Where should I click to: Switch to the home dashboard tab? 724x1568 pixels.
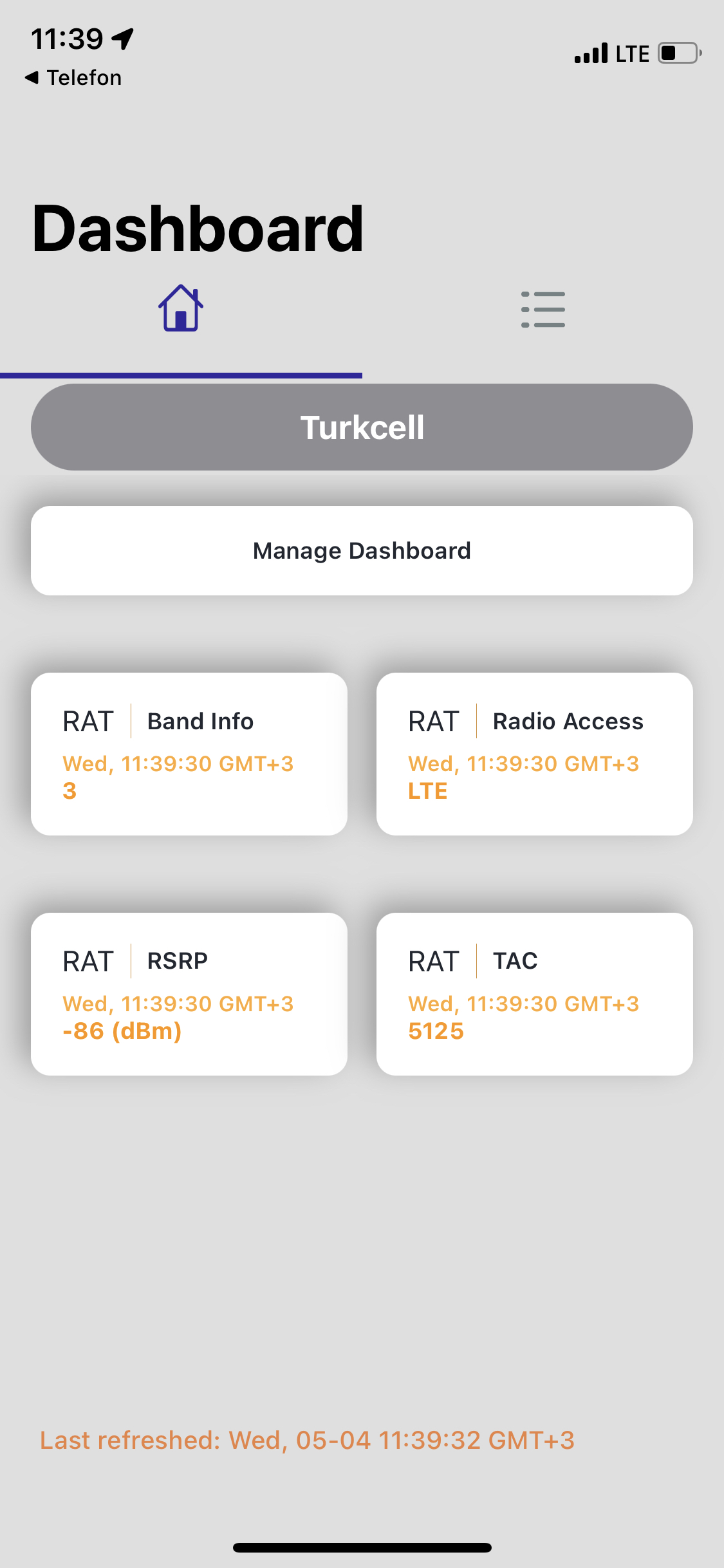[x=181, y=308]
